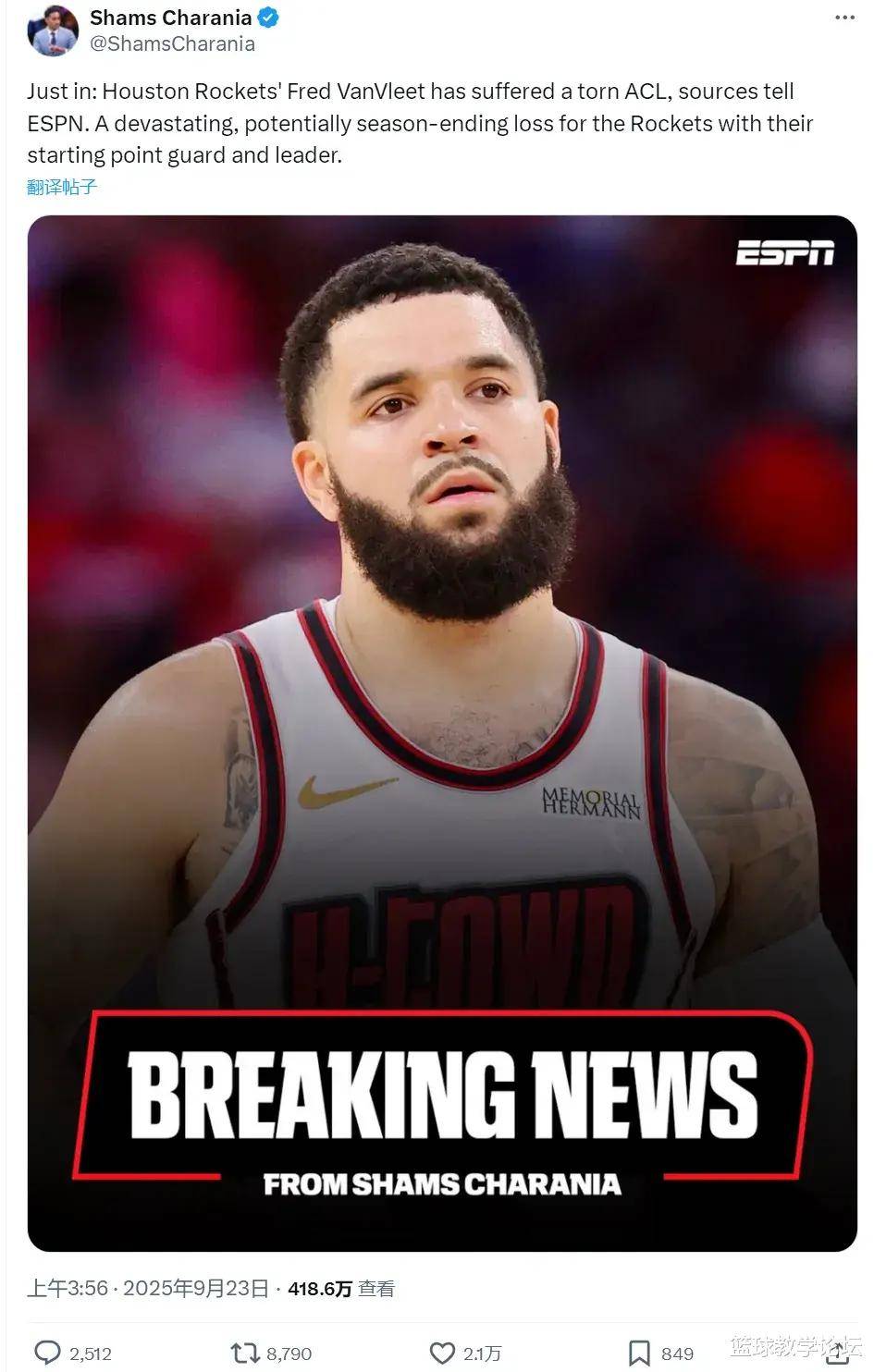Reply to the post via comment icon
The width and height of the screenshot is (874, 1372).
(x=48, y=1353)
